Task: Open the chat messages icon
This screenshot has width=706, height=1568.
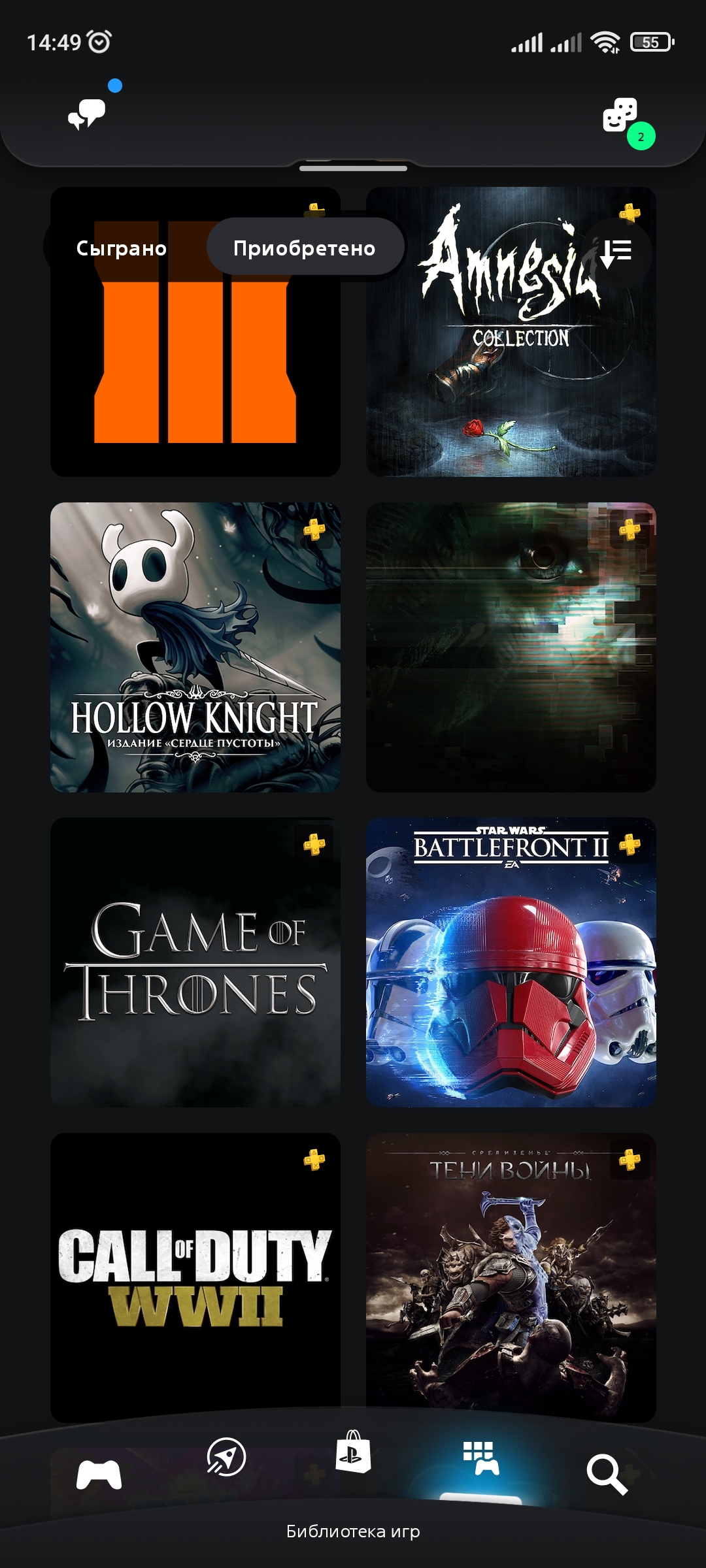Action: point(87,114)
